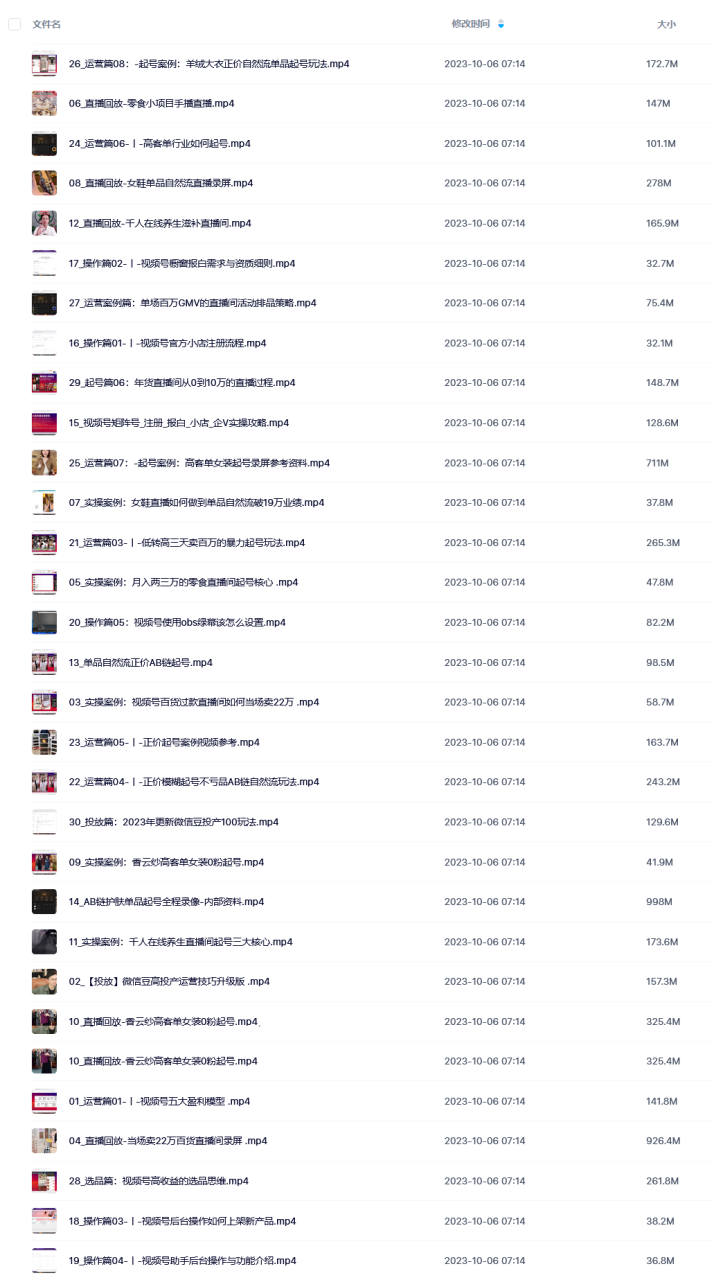The height and width of the screenshot is (1280, 714).
Task: Sort files by 修改时间 column
Action: coord(471,24)
